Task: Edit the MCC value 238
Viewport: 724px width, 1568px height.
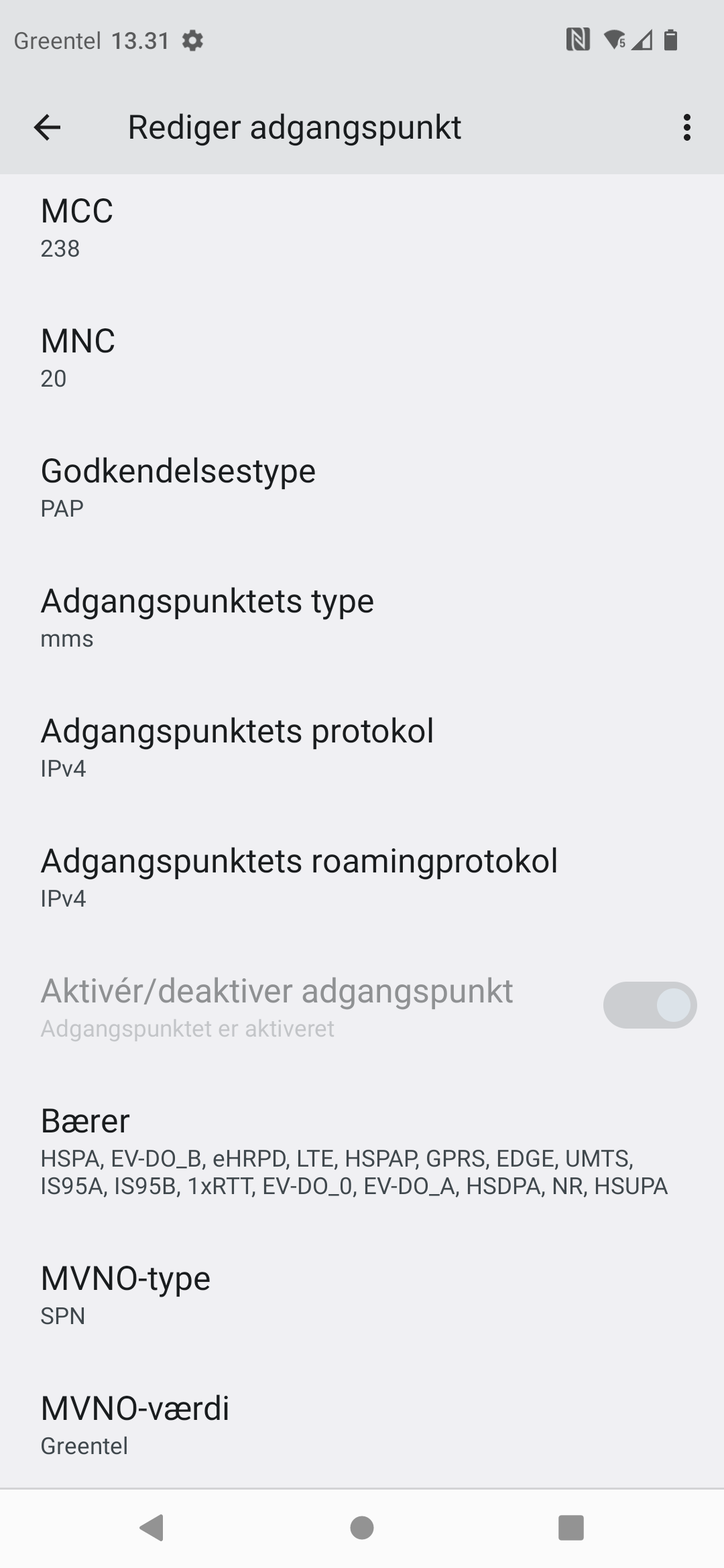Action: click(x=362, y=228)
